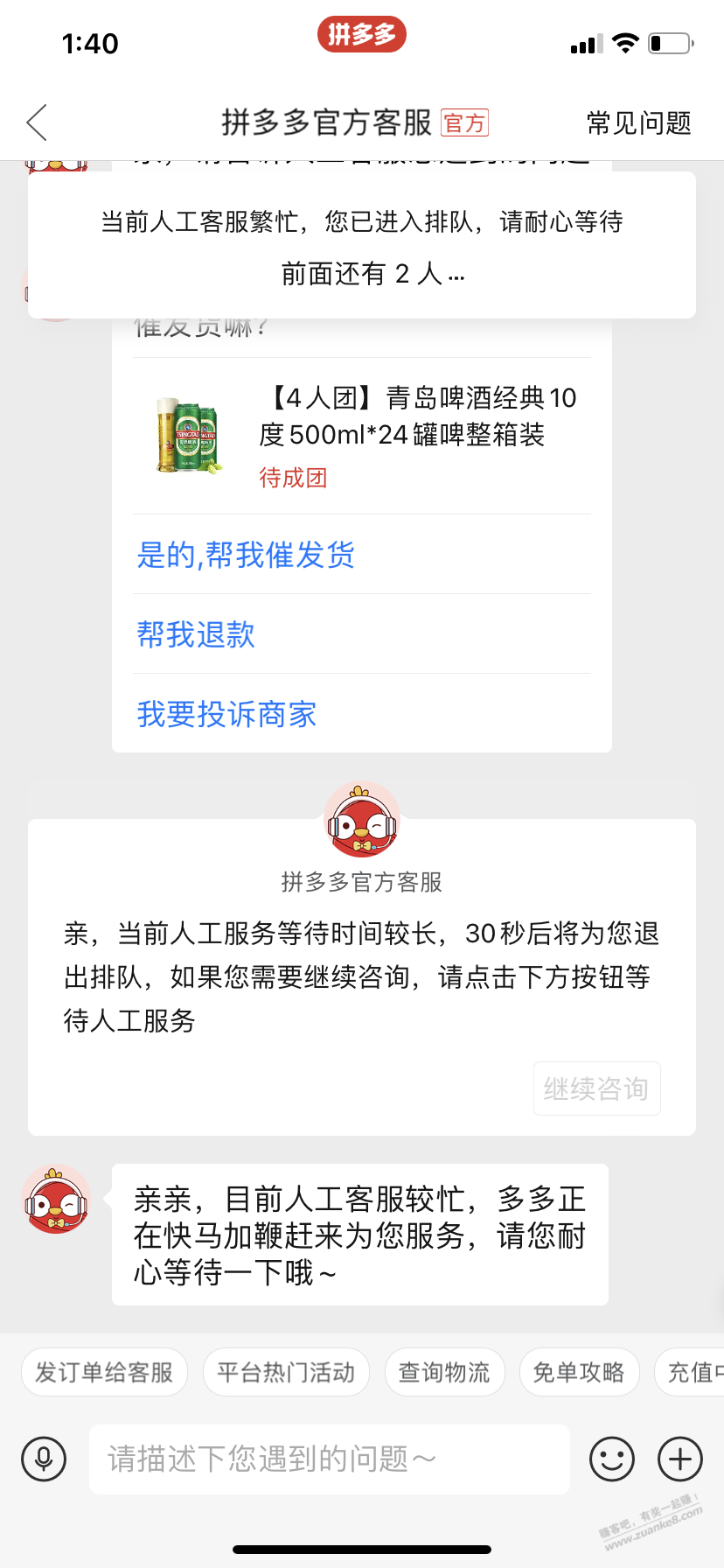Tap the Wi-Fi icon in status bar

624,41
